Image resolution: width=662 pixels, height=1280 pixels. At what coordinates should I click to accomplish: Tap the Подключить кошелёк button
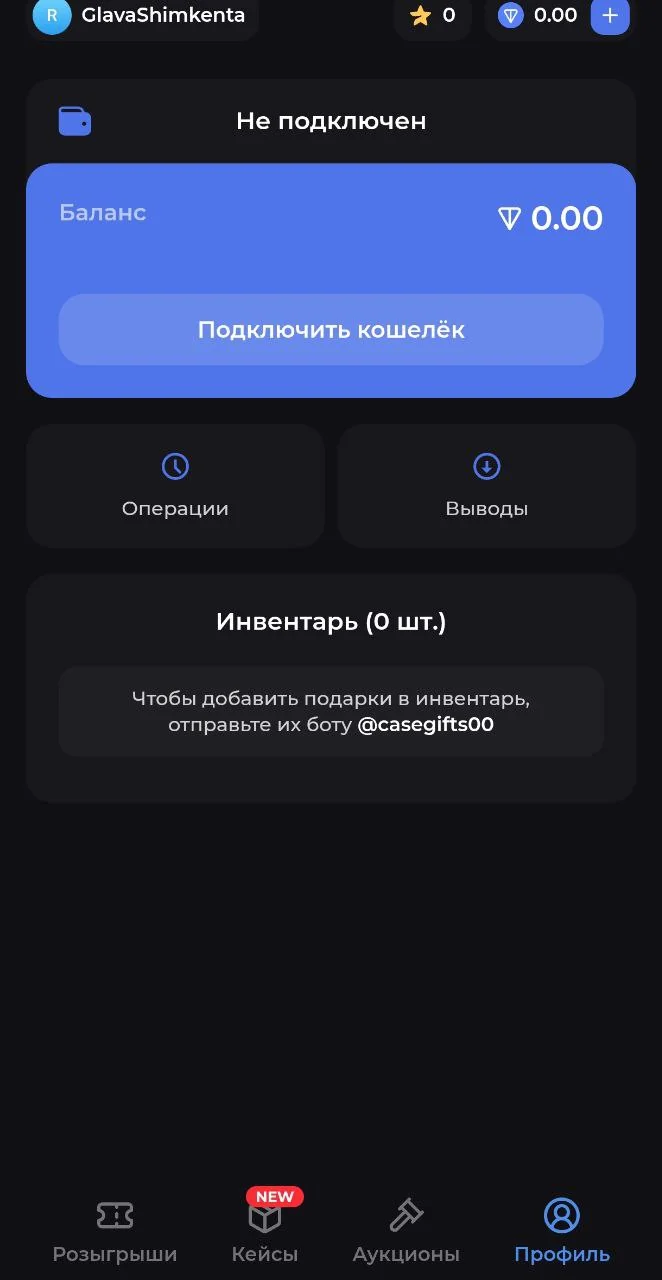331,329
